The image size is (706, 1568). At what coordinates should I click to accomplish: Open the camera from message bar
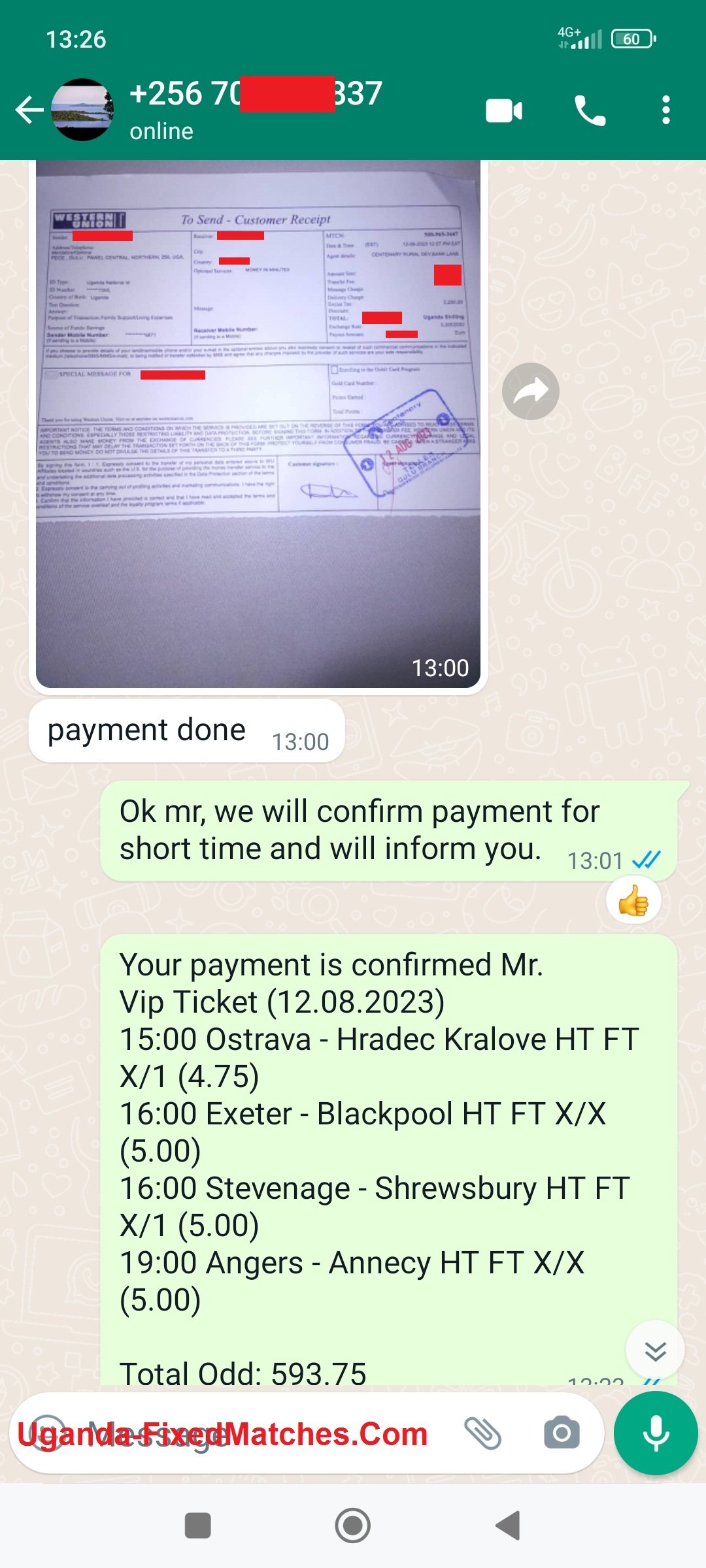coord(562,1433)
